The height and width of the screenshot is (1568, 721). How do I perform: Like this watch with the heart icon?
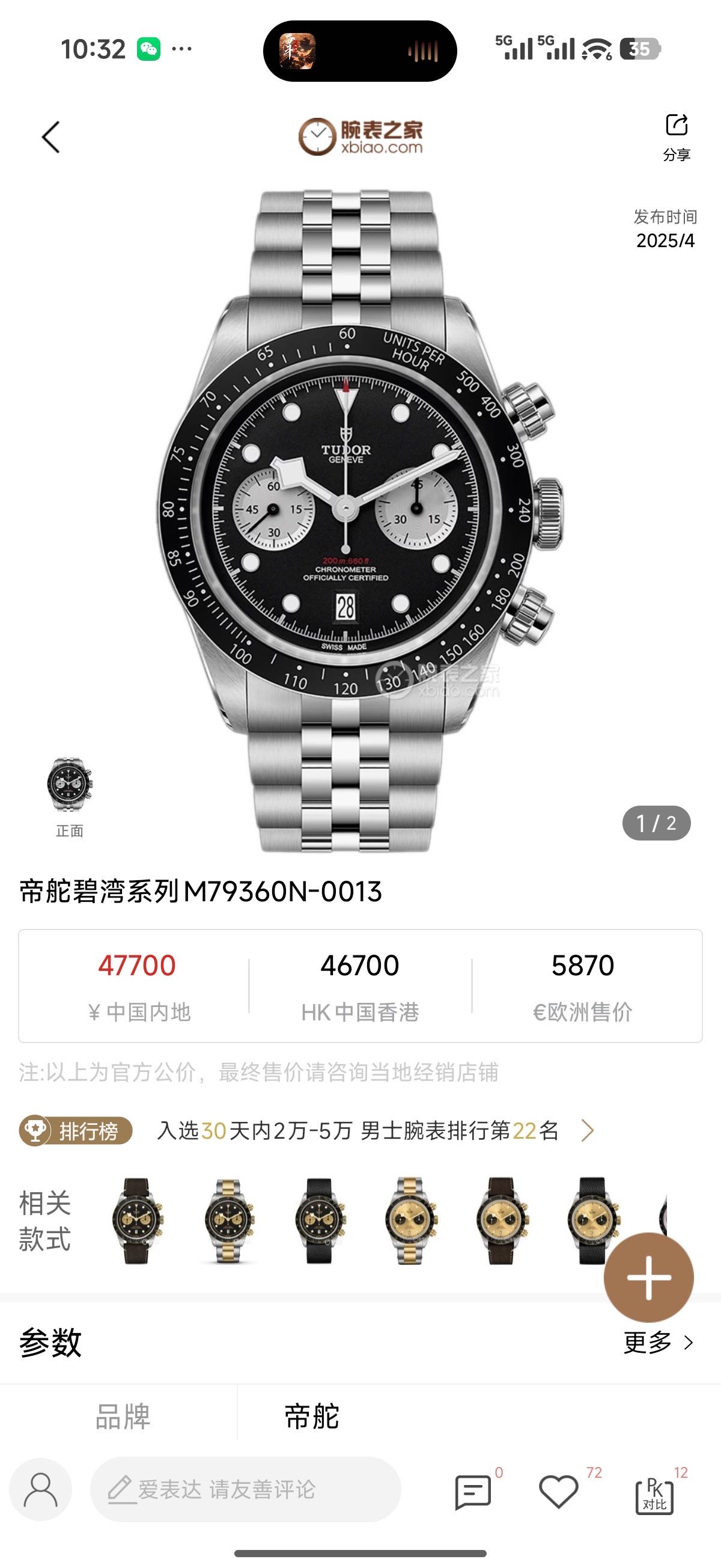point(558,1492)
